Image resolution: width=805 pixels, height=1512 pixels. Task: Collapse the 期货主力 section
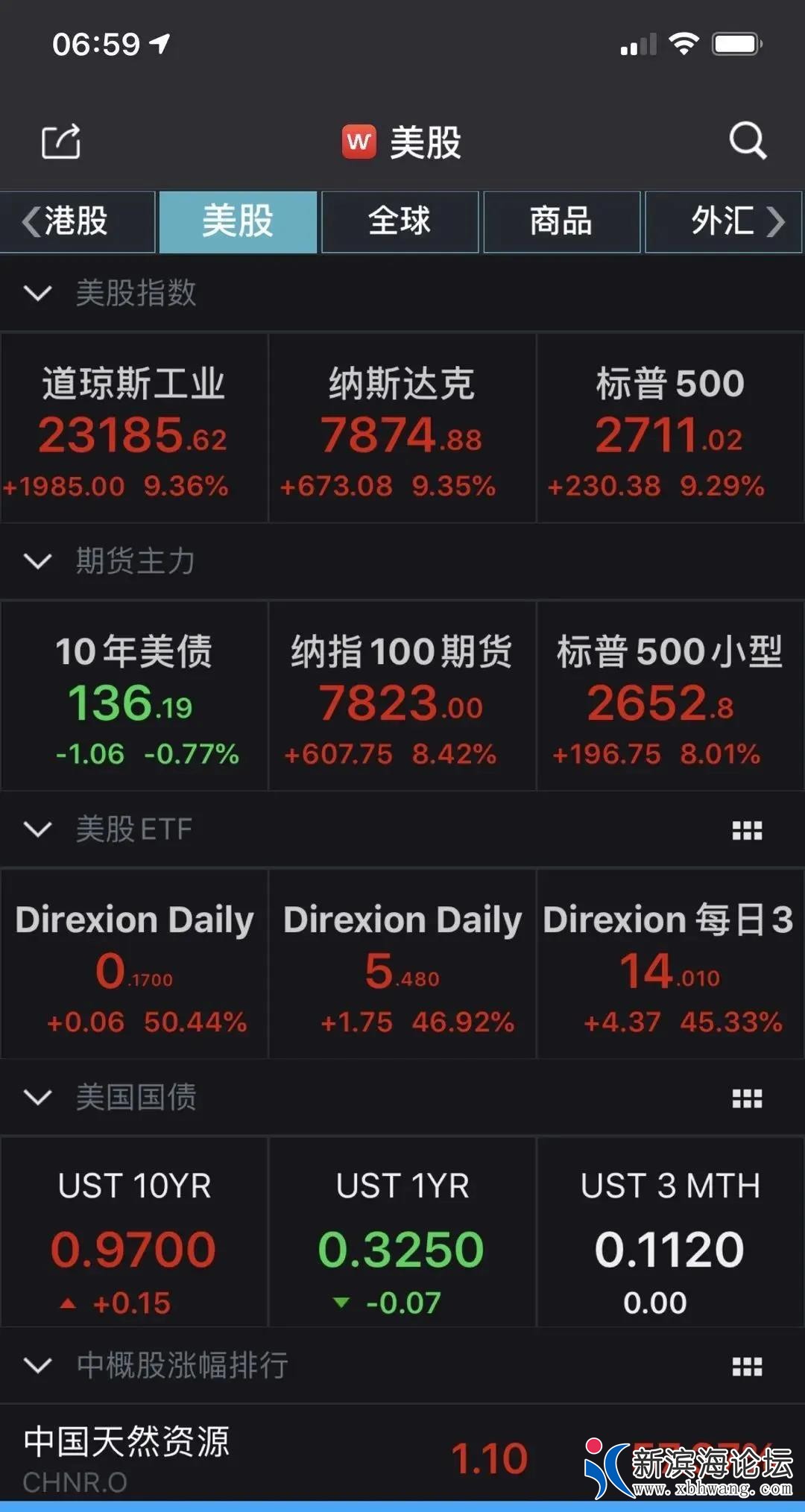coord(39,562)
